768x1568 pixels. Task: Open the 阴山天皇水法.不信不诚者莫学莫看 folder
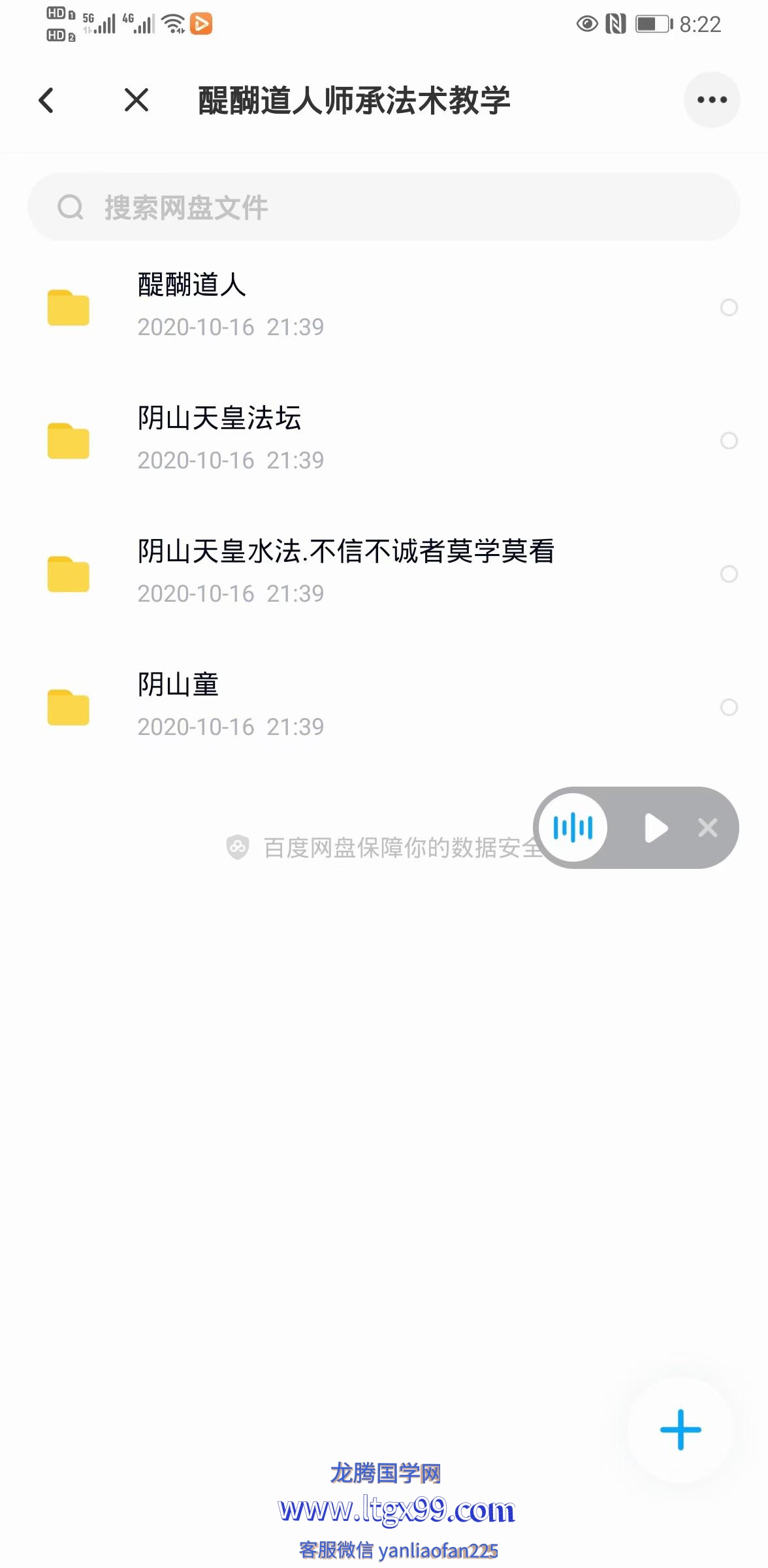coord(384,572)
